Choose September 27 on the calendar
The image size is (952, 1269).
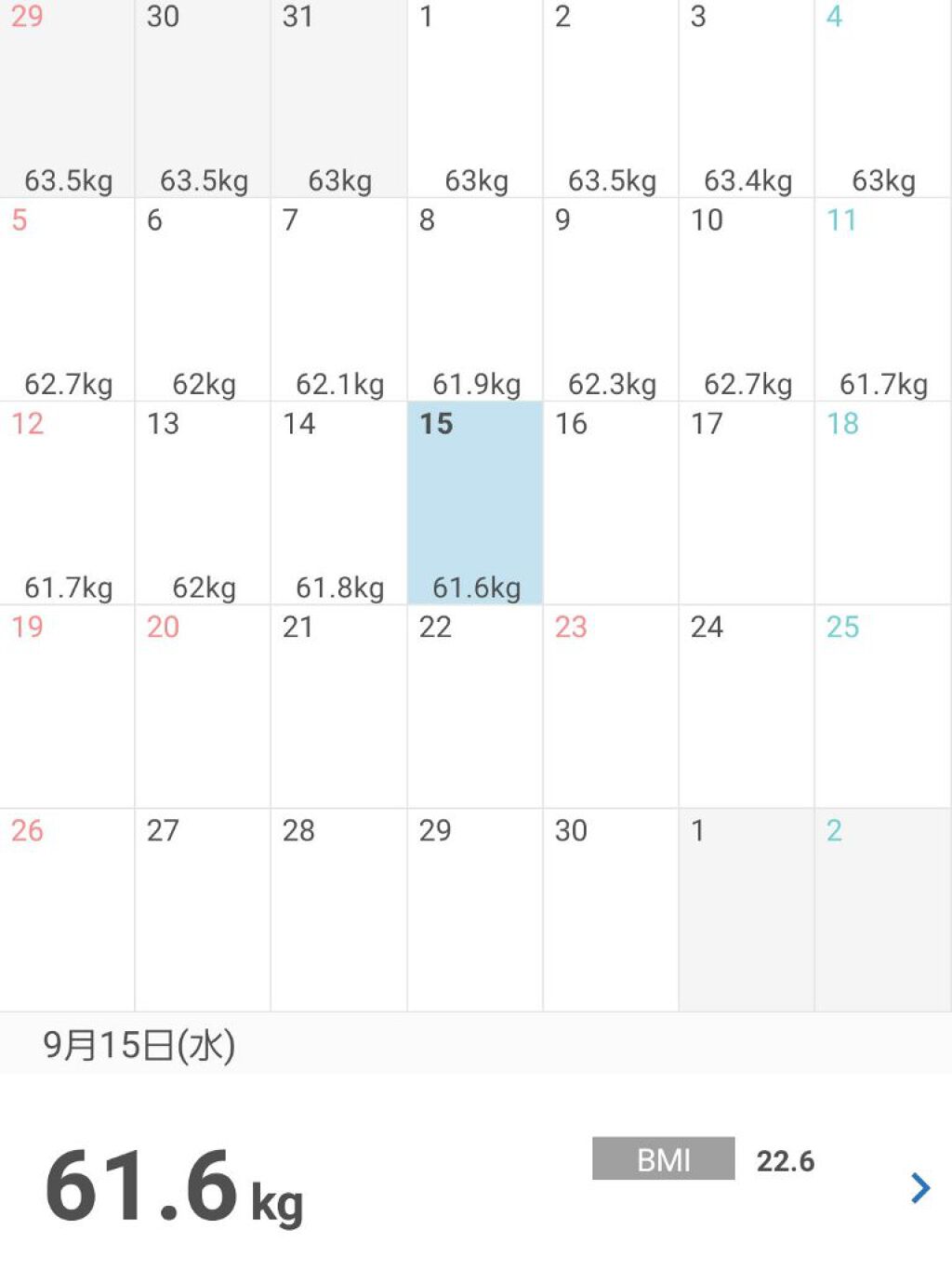[x=203, y=909]
